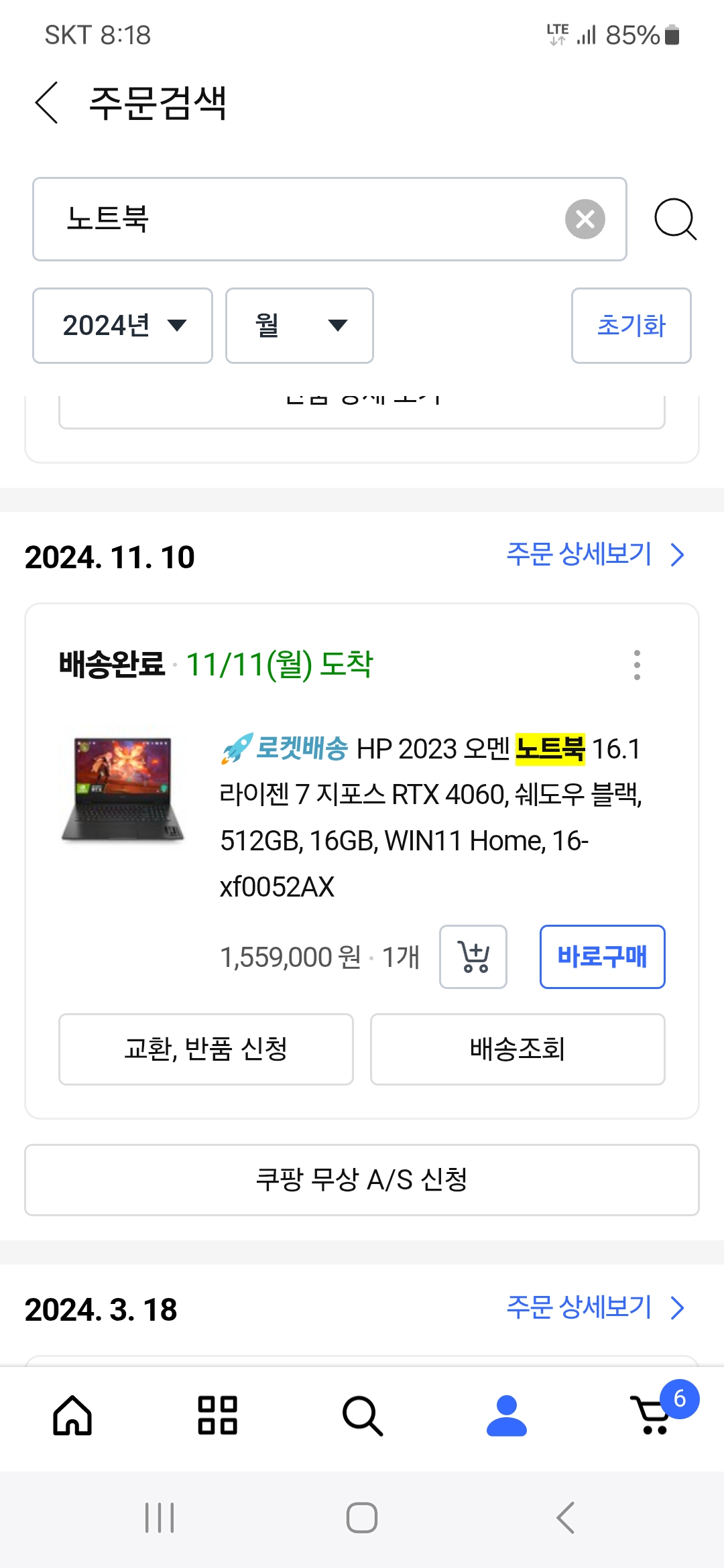The width and height of the screenshot is (724, 1568).
Task: Tap the magnifier icon beside the search field
Action: point(675,219)
